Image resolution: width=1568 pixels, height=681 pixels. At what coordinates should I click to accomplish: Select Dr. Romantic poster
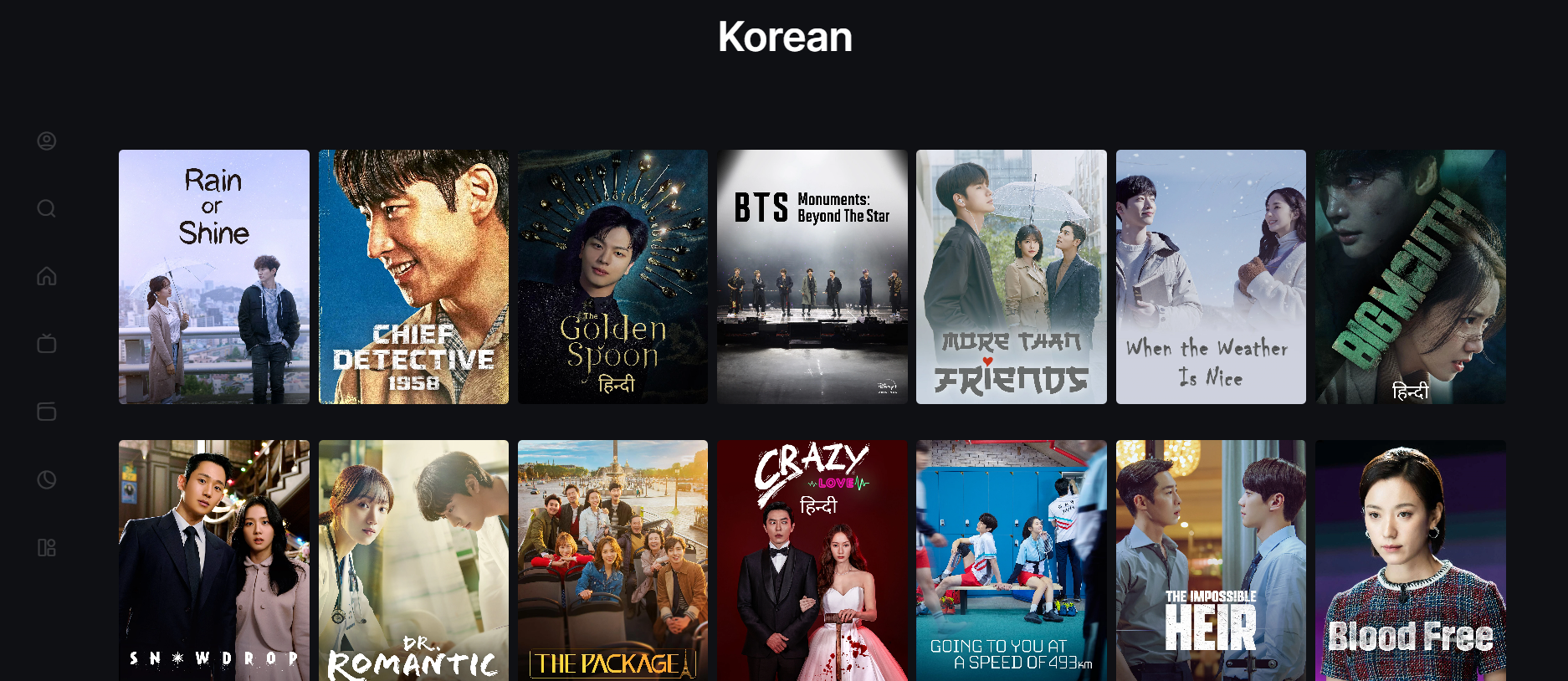coord(413,561)
